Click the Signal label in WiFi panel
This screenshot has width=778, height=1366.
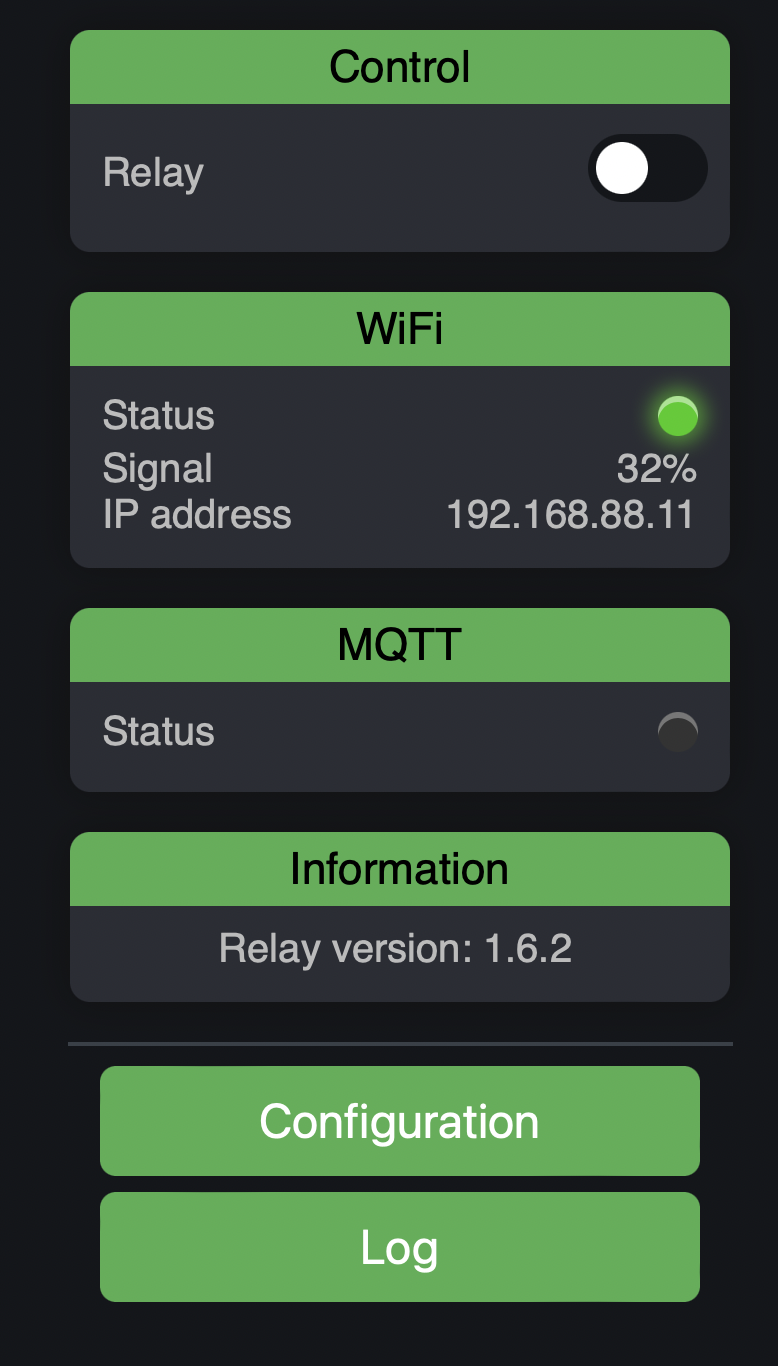point(156,467)
